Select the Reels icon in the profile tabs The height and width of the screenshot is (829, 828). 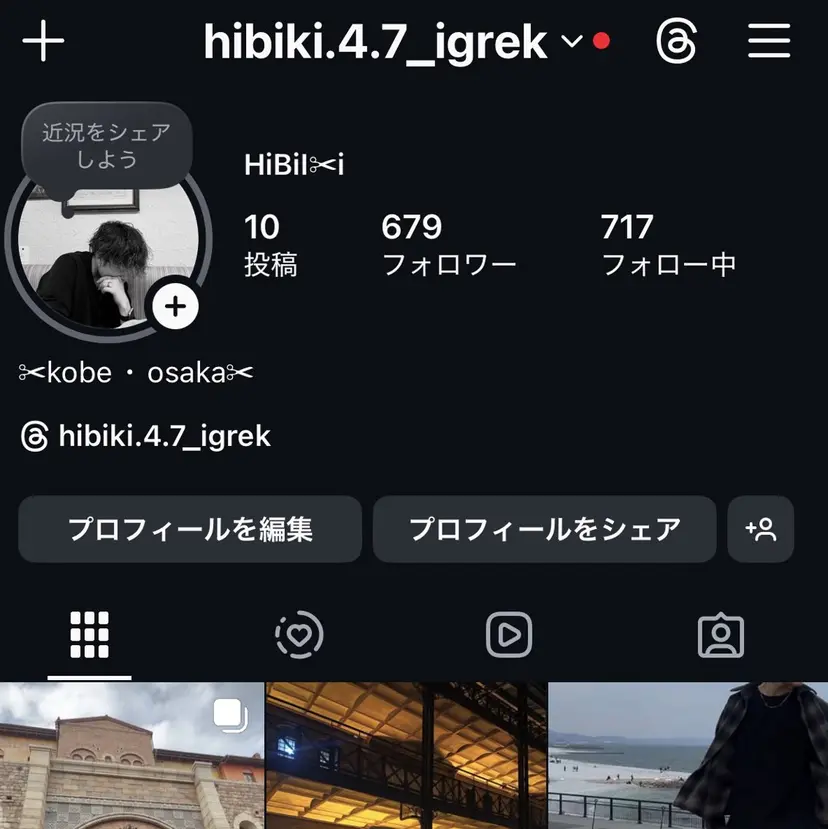pos(508,634)
